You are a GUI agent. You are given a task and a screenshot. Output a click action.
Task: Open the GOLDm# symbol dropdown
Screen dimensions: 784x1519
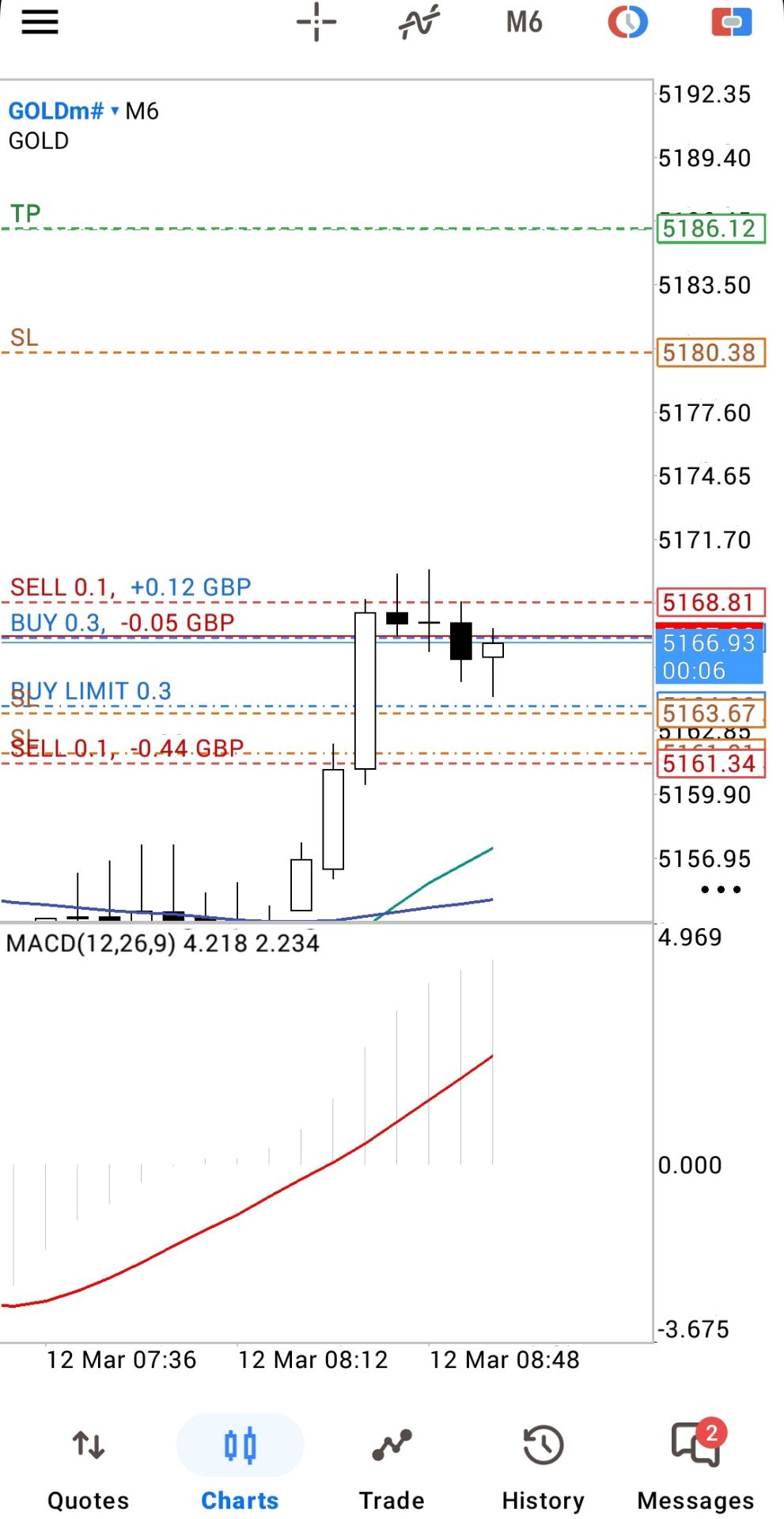[x=63, y=111]
